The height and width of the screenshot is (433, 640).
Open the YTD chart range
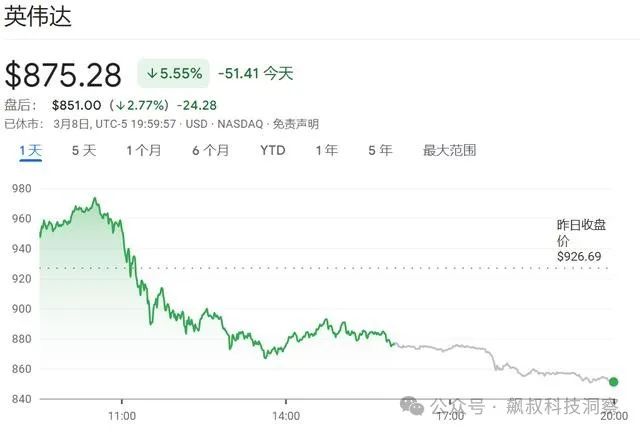[x=272, y=150]
